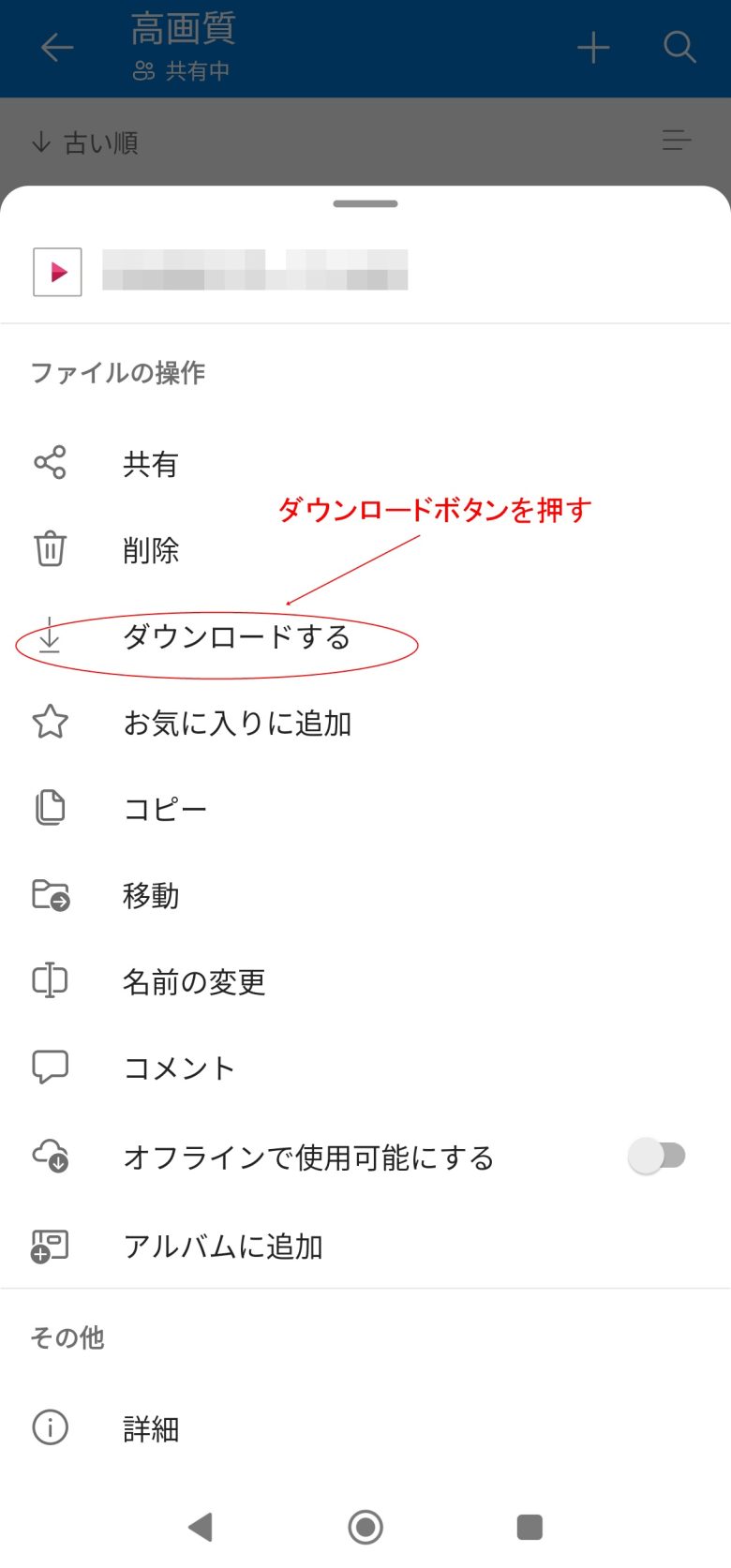Tap the system home button

[365, 1527]
